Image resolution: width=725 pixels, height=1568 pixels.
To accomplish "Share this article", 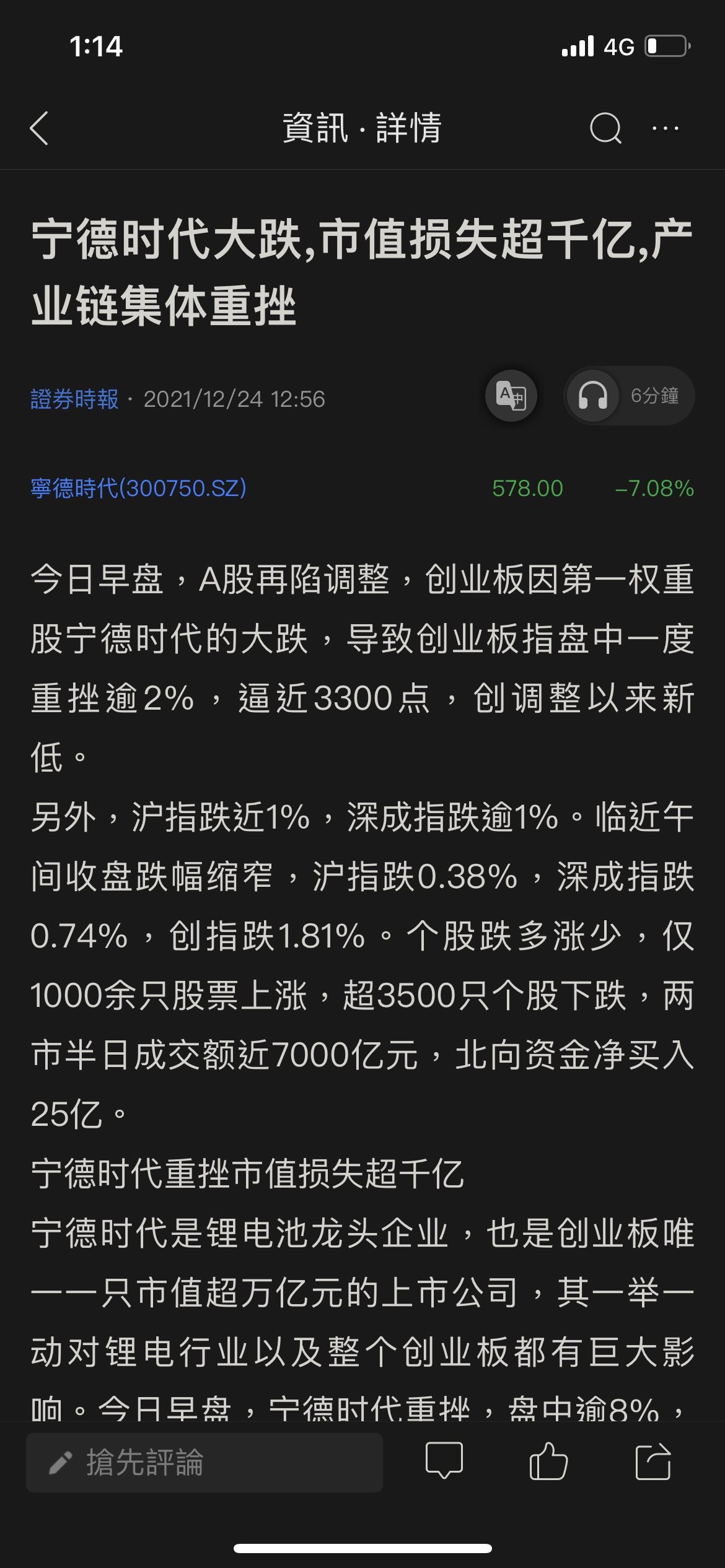I will click(653, 1461).
